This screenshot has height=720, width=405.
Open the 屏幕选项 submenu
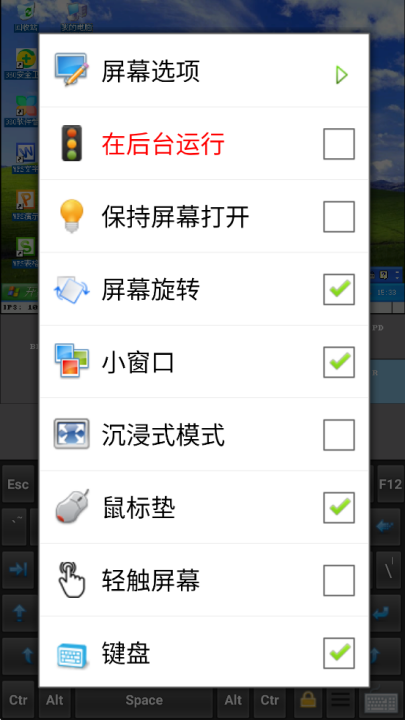click(204, 72)
